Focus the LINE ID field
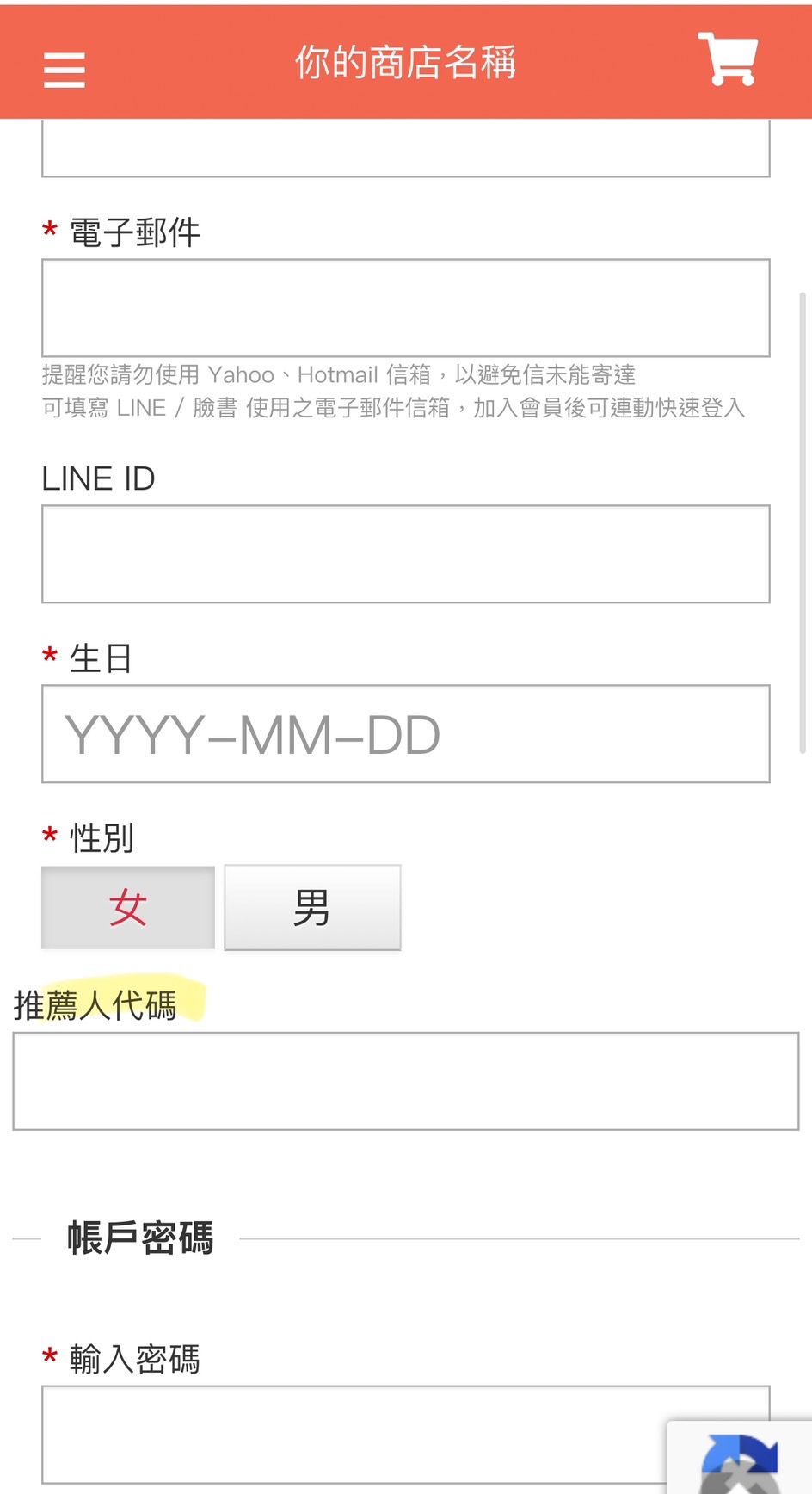Screen dimensions: 812x1494 coord(405,554)
